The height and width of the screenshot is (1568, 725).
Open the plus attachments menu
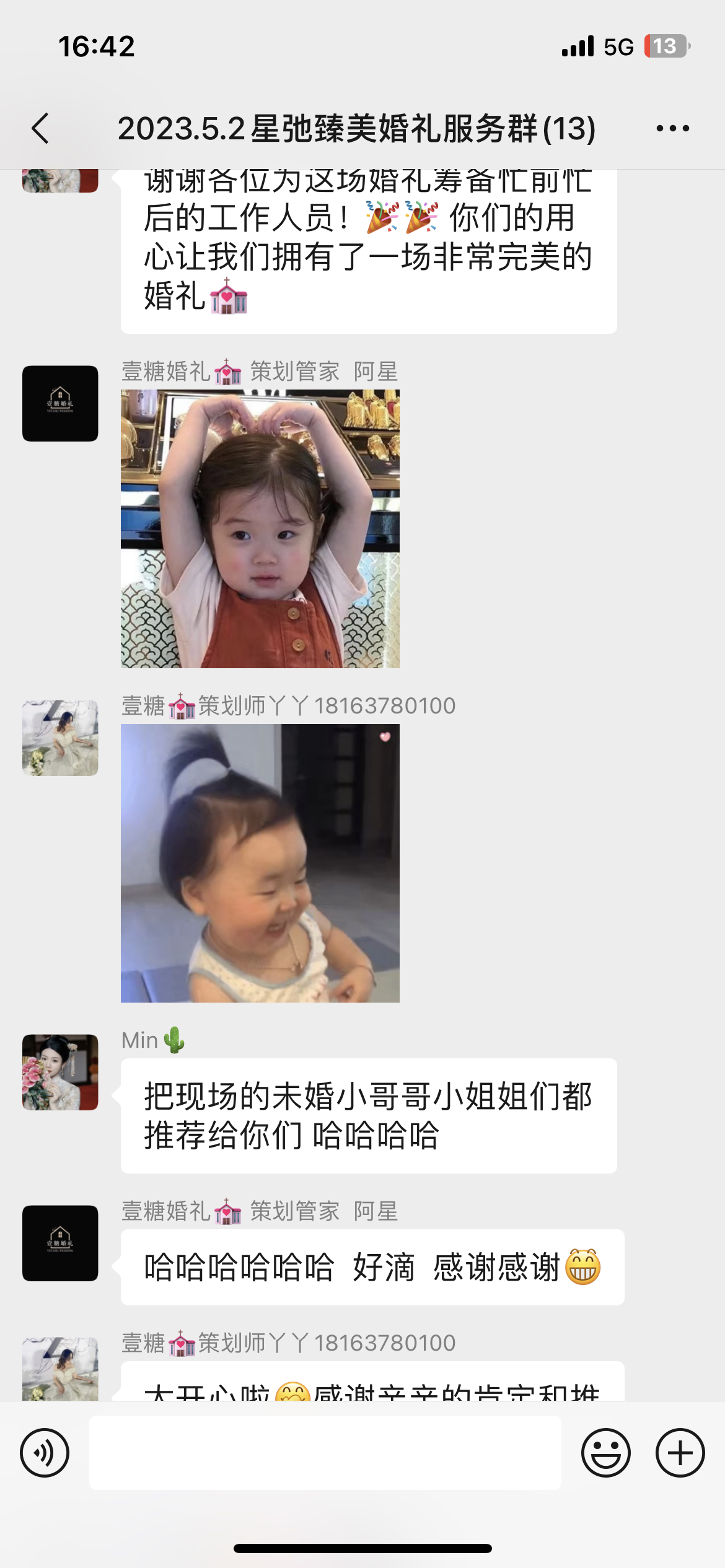point(680,1453)
